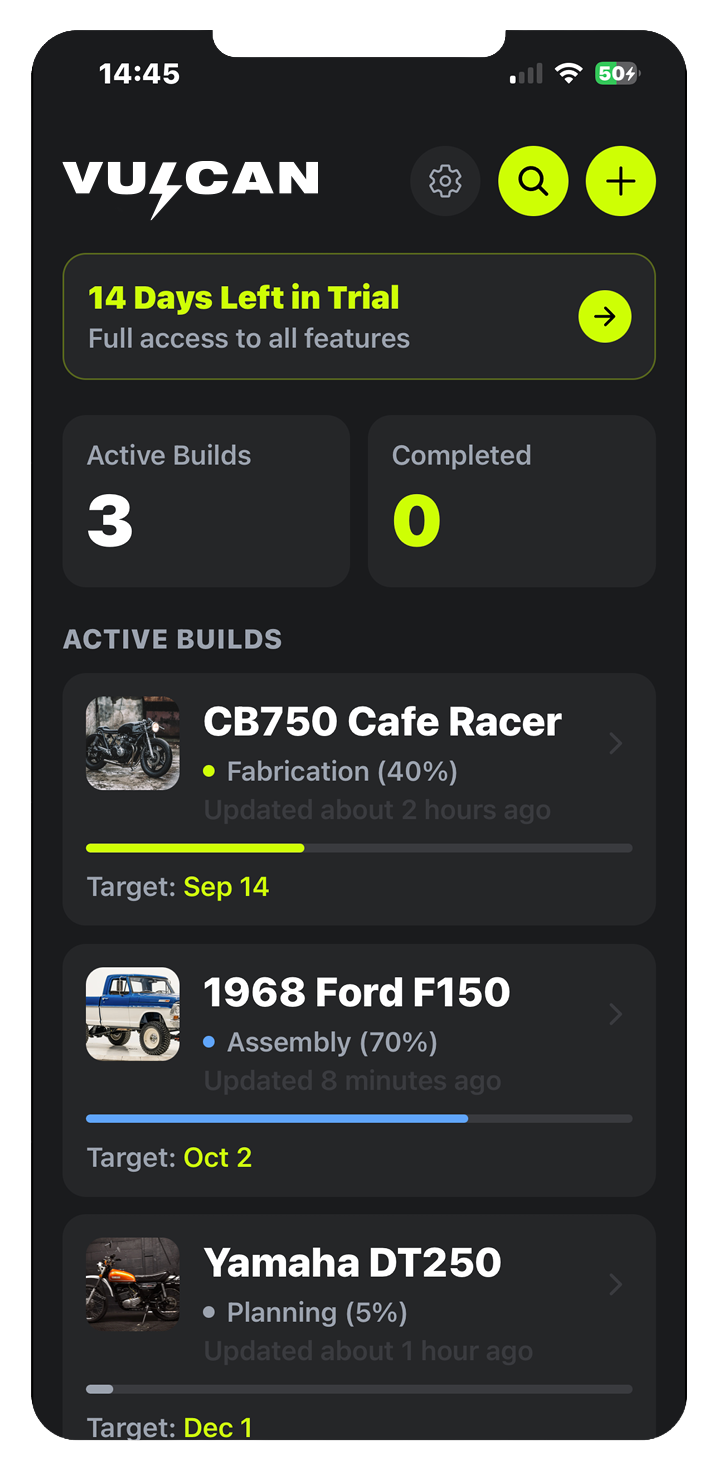Open the Completed builds stat card
This screenshot has height=1471, width=717.
[x=511, y=501]
